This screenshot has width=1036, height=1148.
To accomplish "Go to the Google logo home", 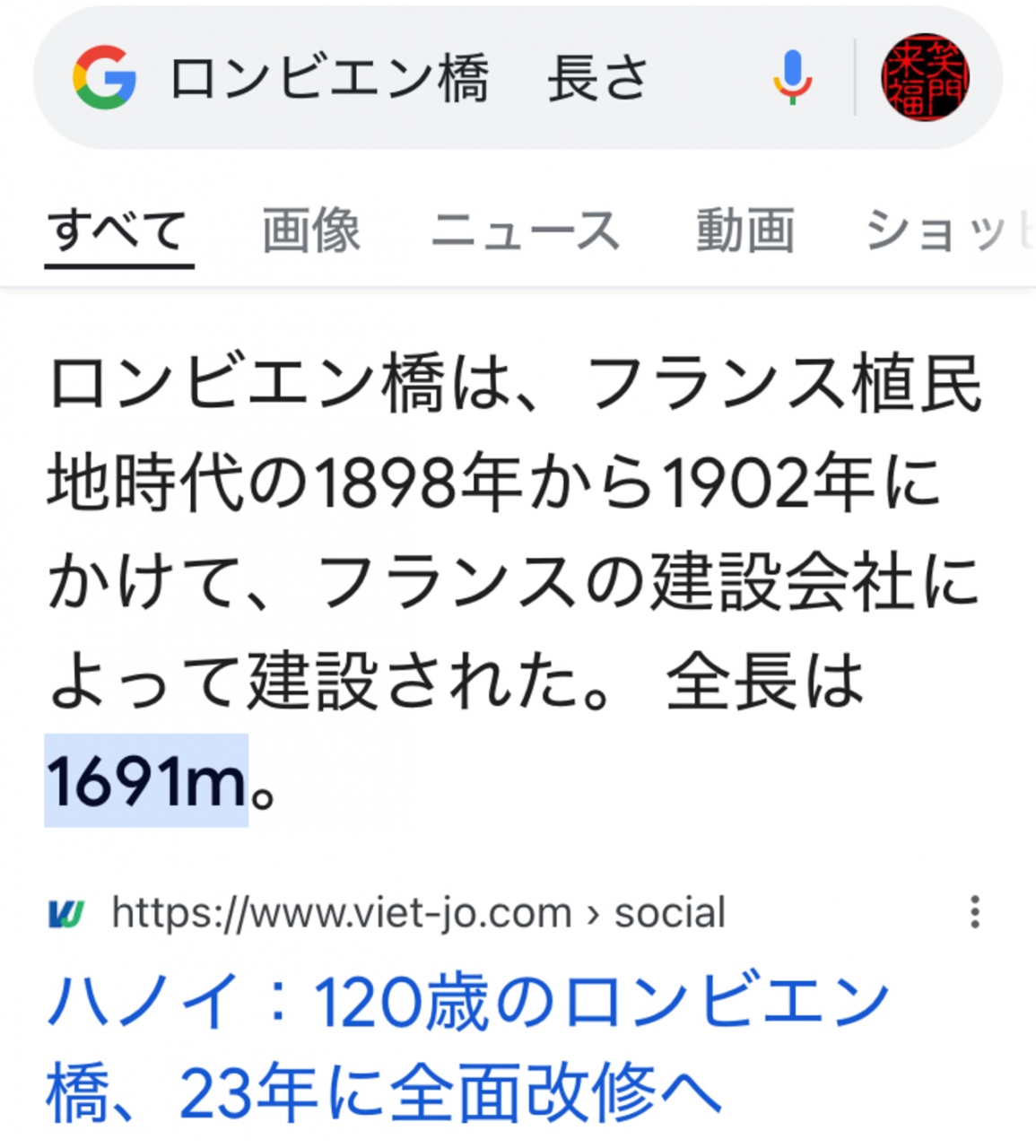I will point(105,78).
